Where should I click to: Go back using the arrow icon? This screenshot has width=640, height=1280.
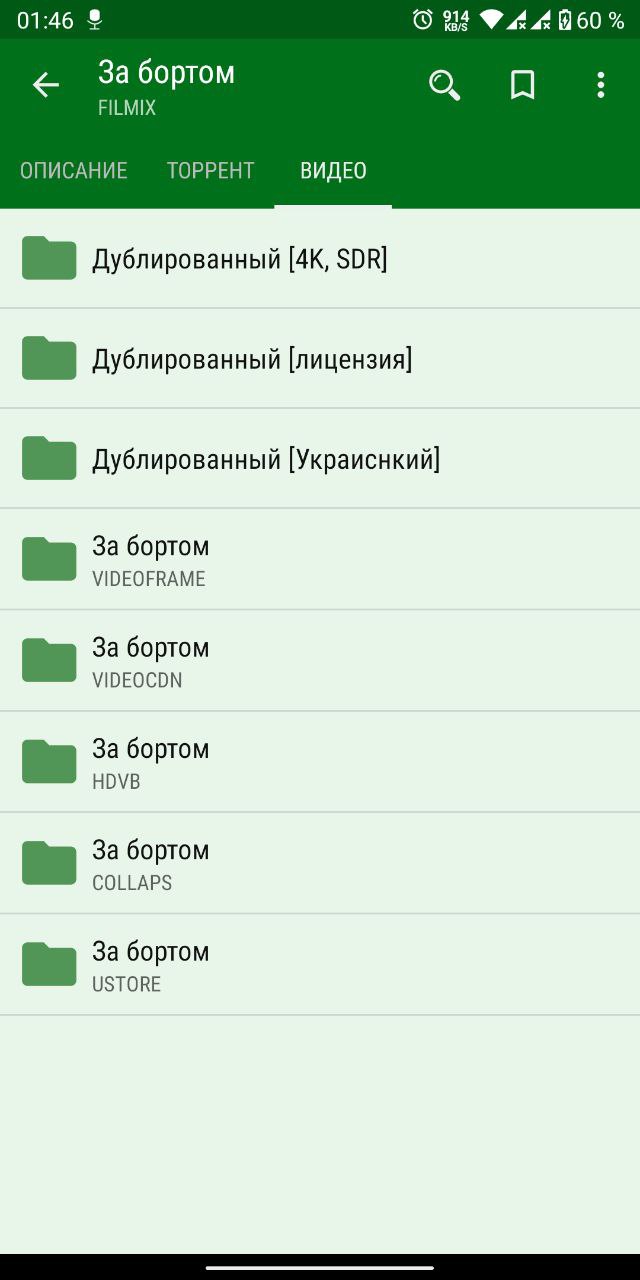[x=46, y=86]
